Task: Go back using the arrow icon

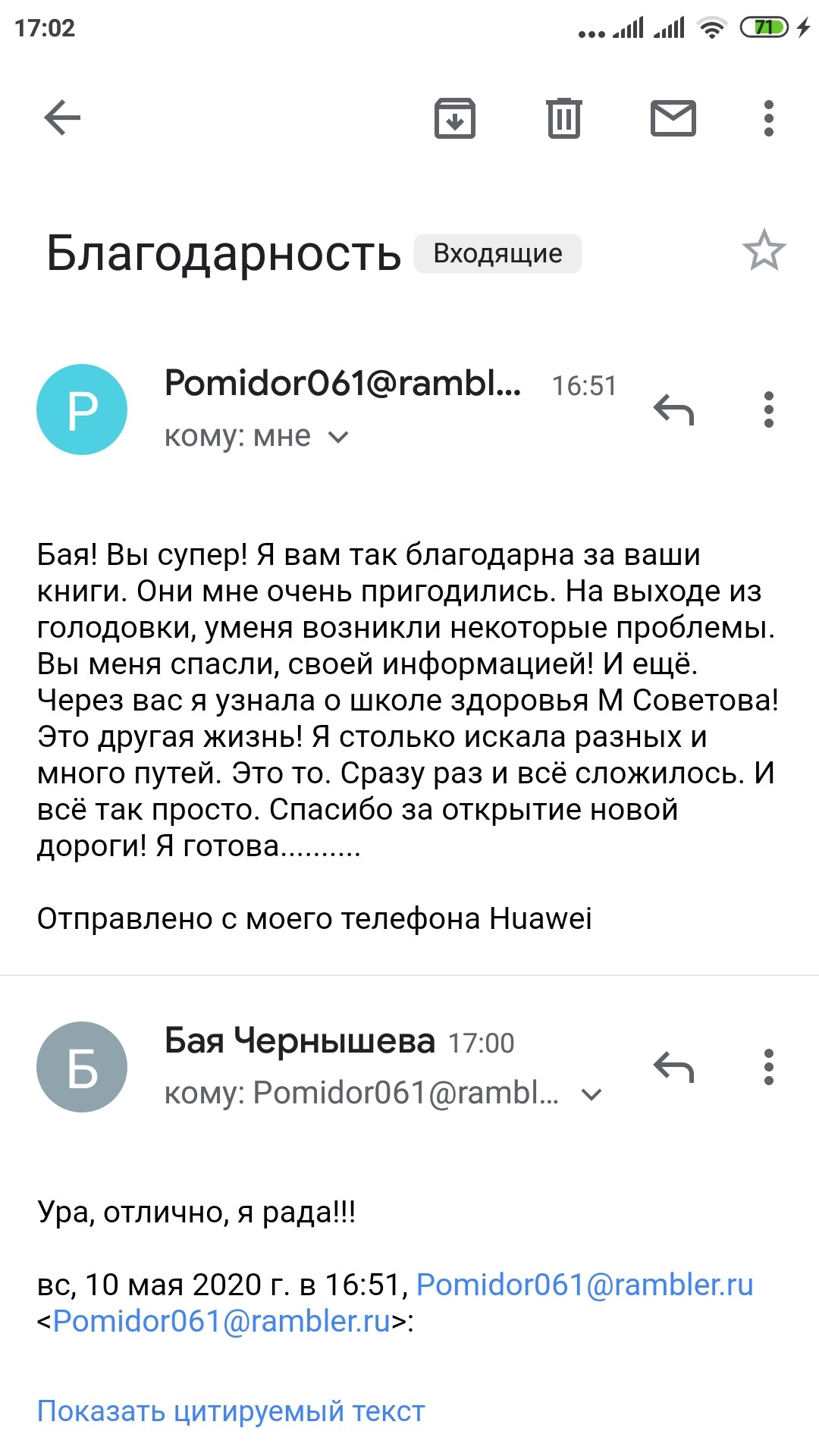Action: tap(62, 118)
